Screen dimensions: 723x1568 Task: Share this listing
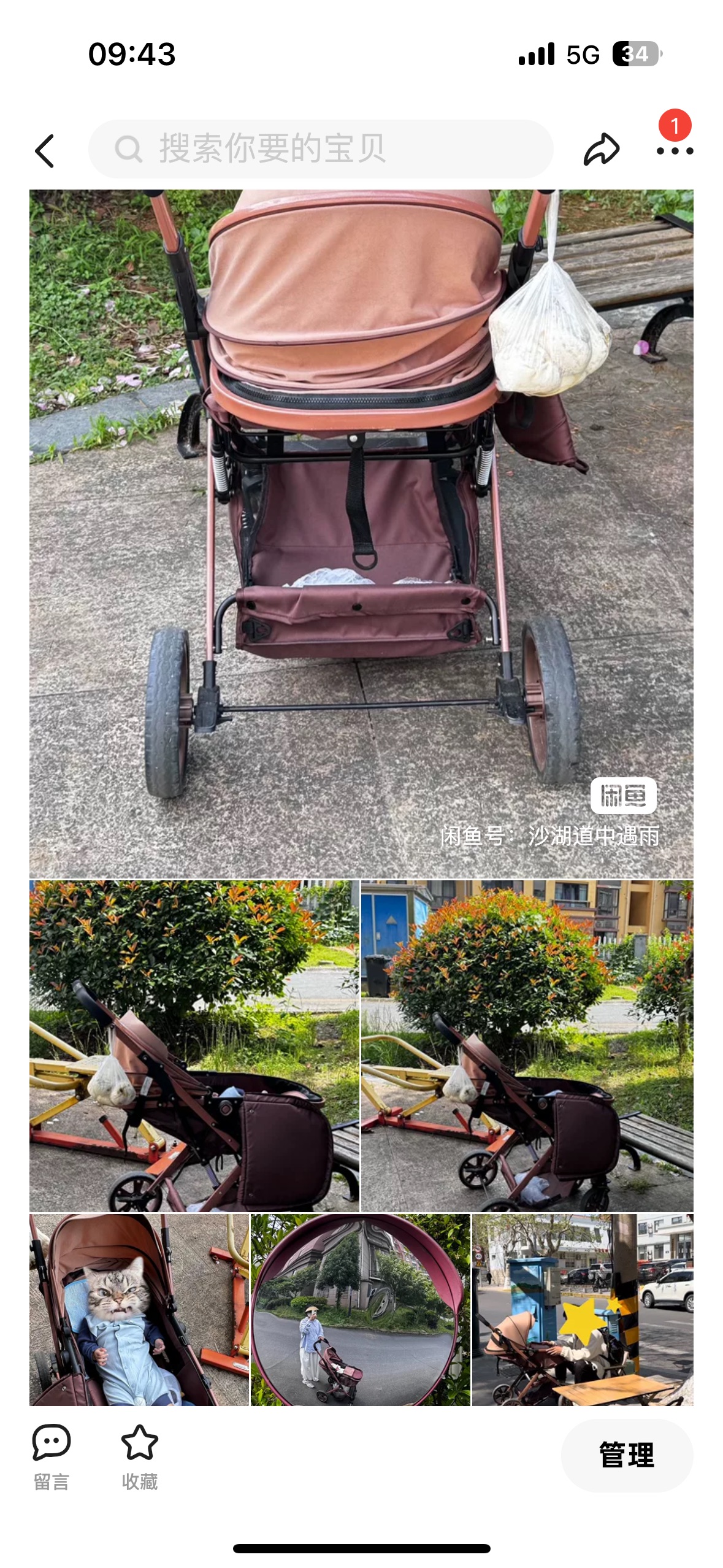click(x=601, y=150)
